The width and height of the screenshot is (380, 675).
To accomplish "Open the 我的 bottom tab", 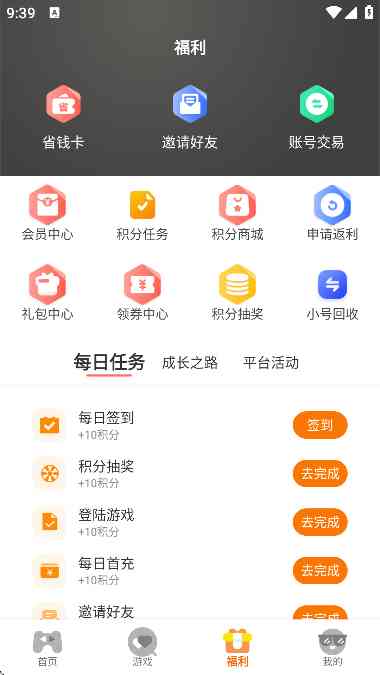I will click(x=332, y=648).
